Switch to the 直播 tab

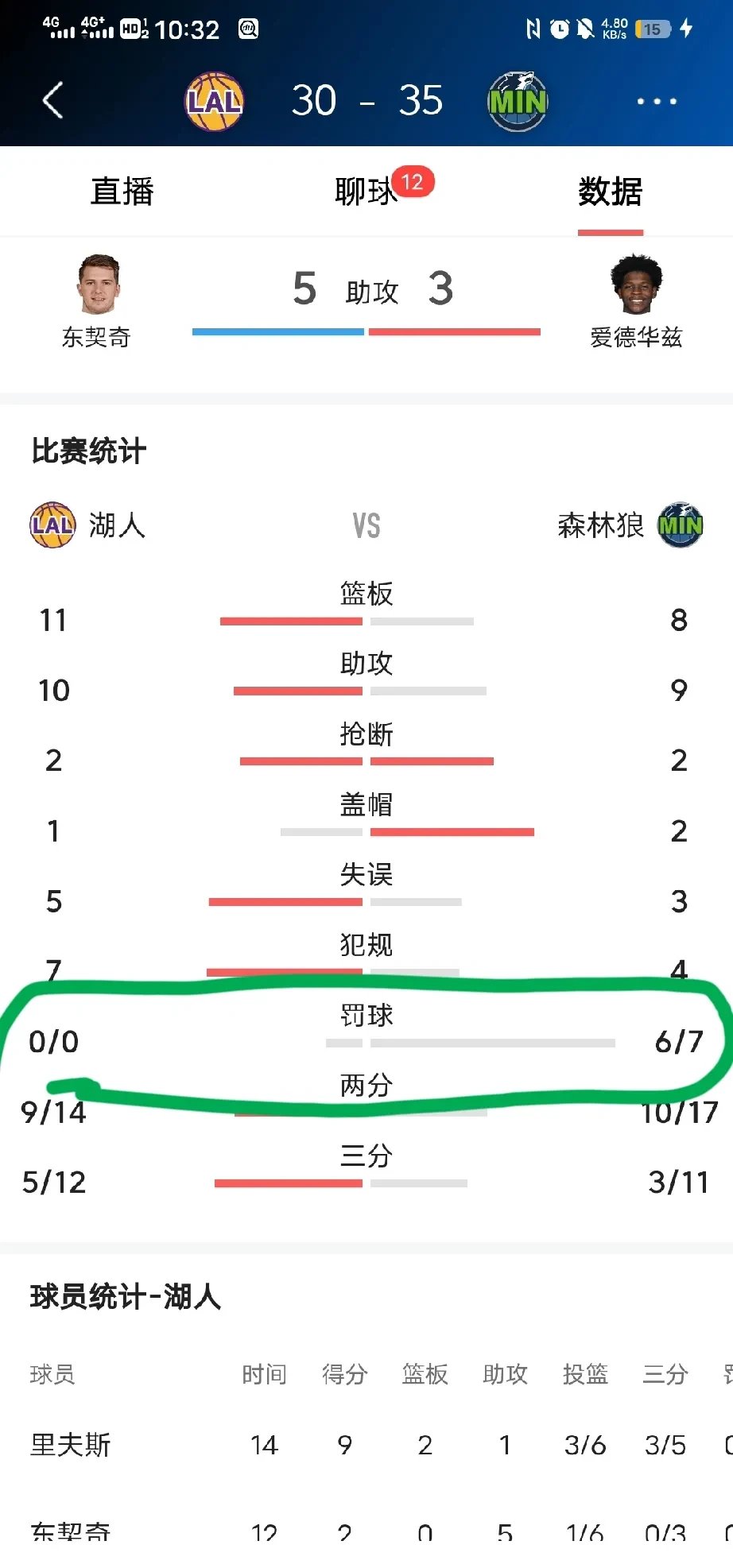(x=122, y=192)
